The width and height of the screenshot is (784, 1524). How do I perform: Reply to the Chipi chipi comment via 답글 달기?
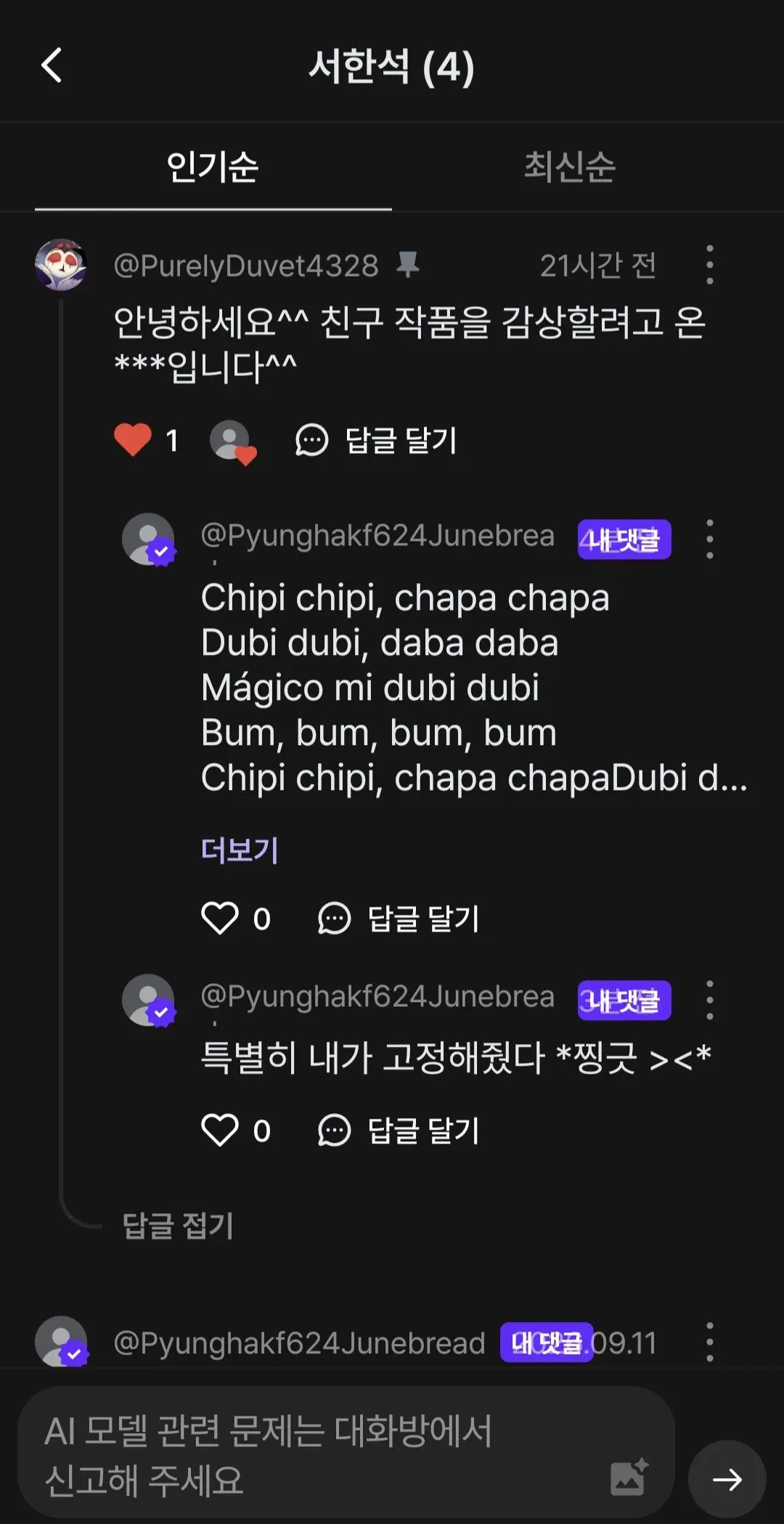(x=399, y=918)
